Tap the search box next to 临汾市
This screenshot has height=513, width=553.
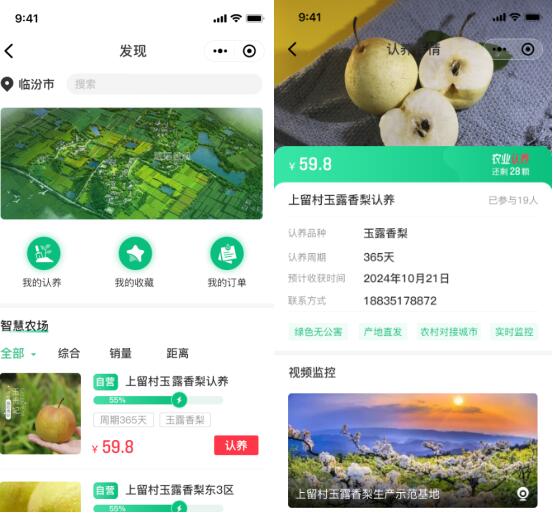coord(164,84)
